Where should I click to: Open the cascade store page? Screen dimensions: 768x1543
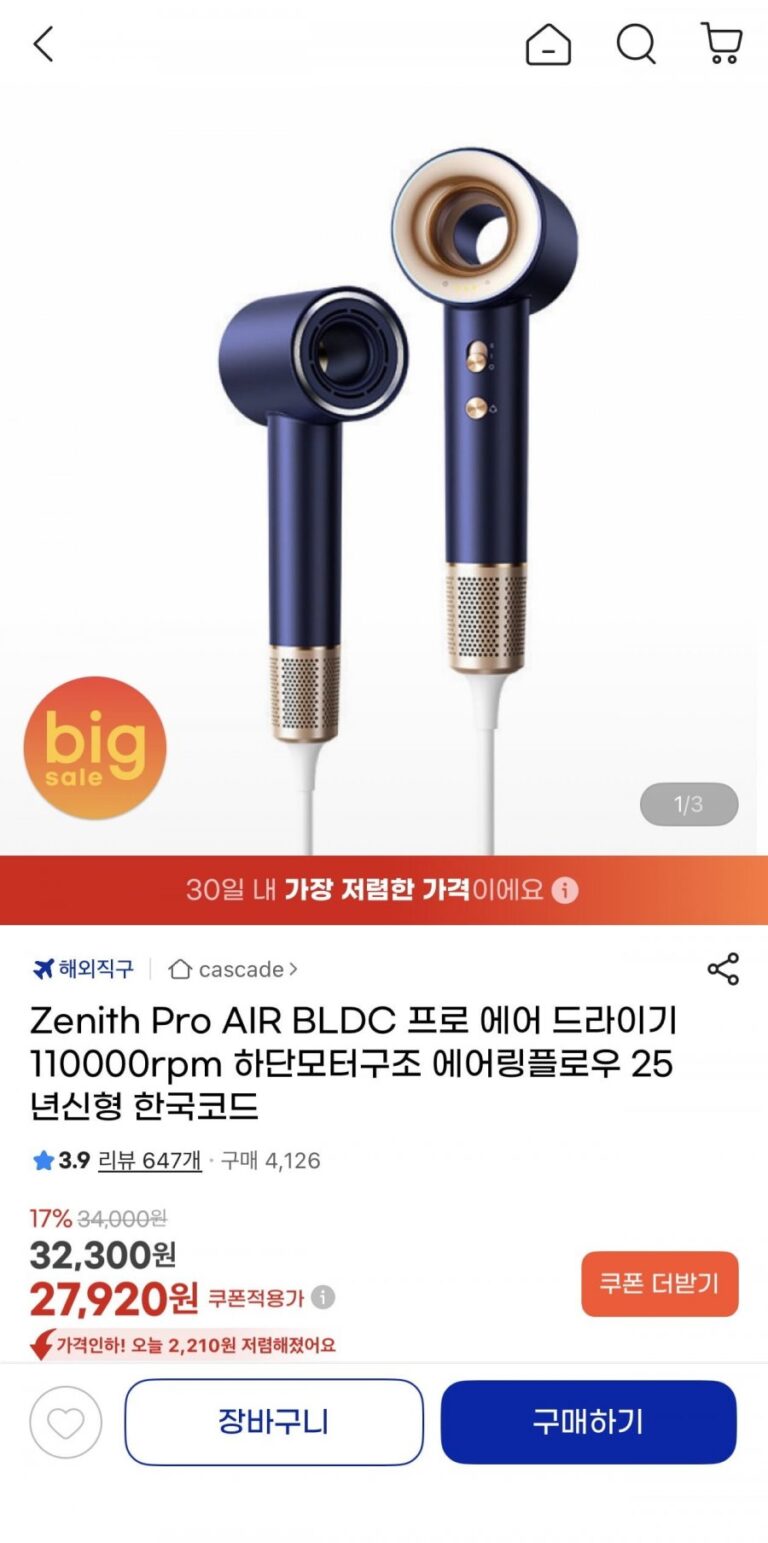234,969
